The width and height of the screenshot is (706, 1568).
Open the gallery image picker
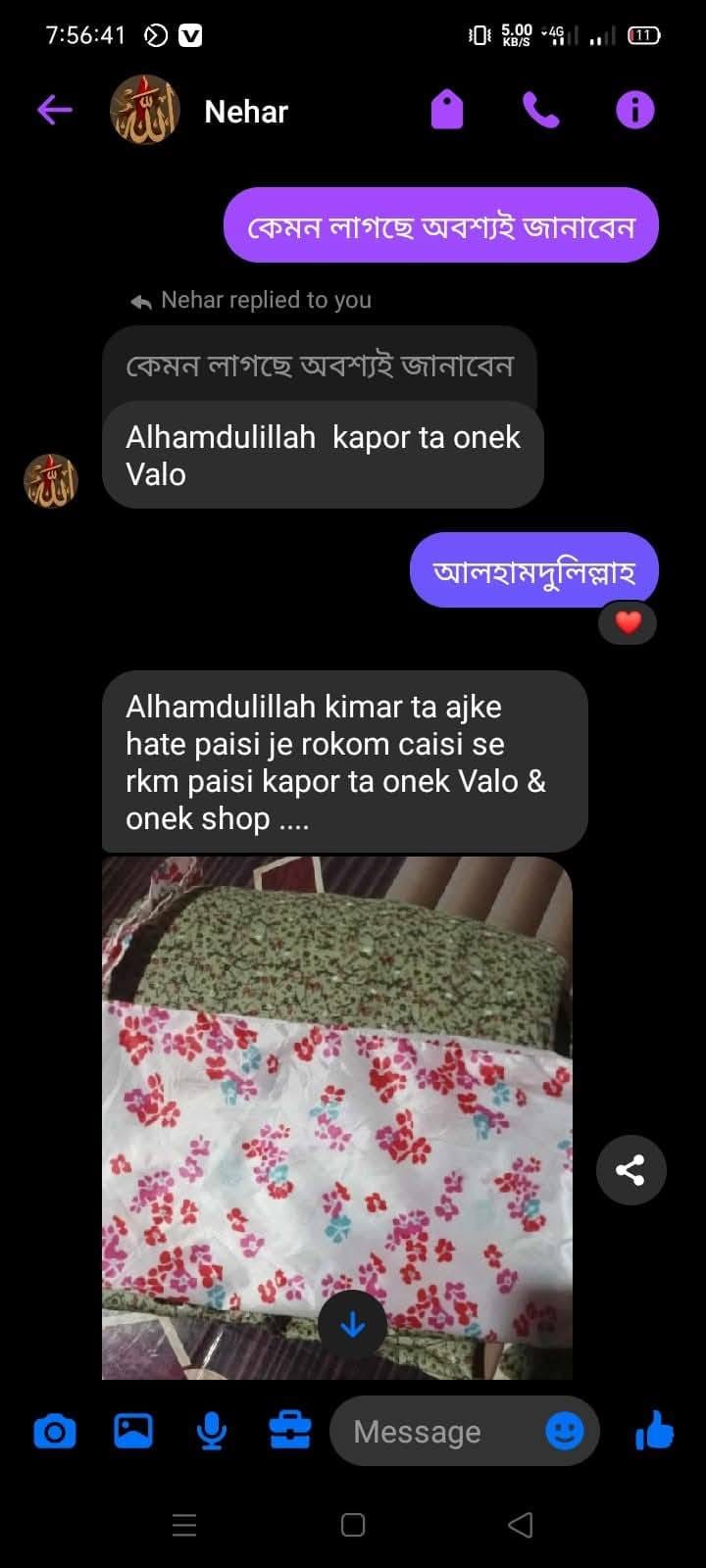(x=133, y=1432)
